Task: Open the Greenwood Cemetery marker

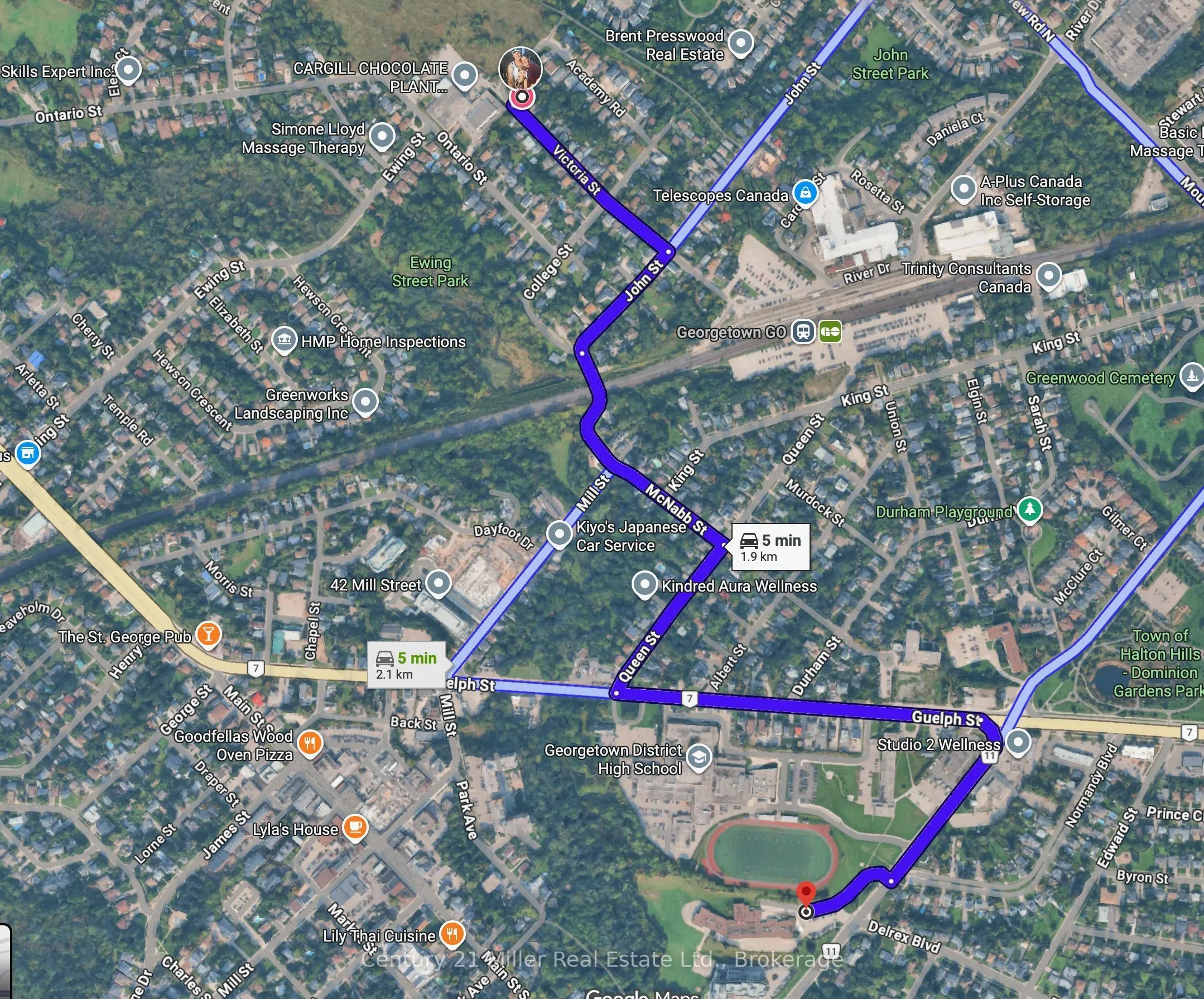Action: 1191,377
